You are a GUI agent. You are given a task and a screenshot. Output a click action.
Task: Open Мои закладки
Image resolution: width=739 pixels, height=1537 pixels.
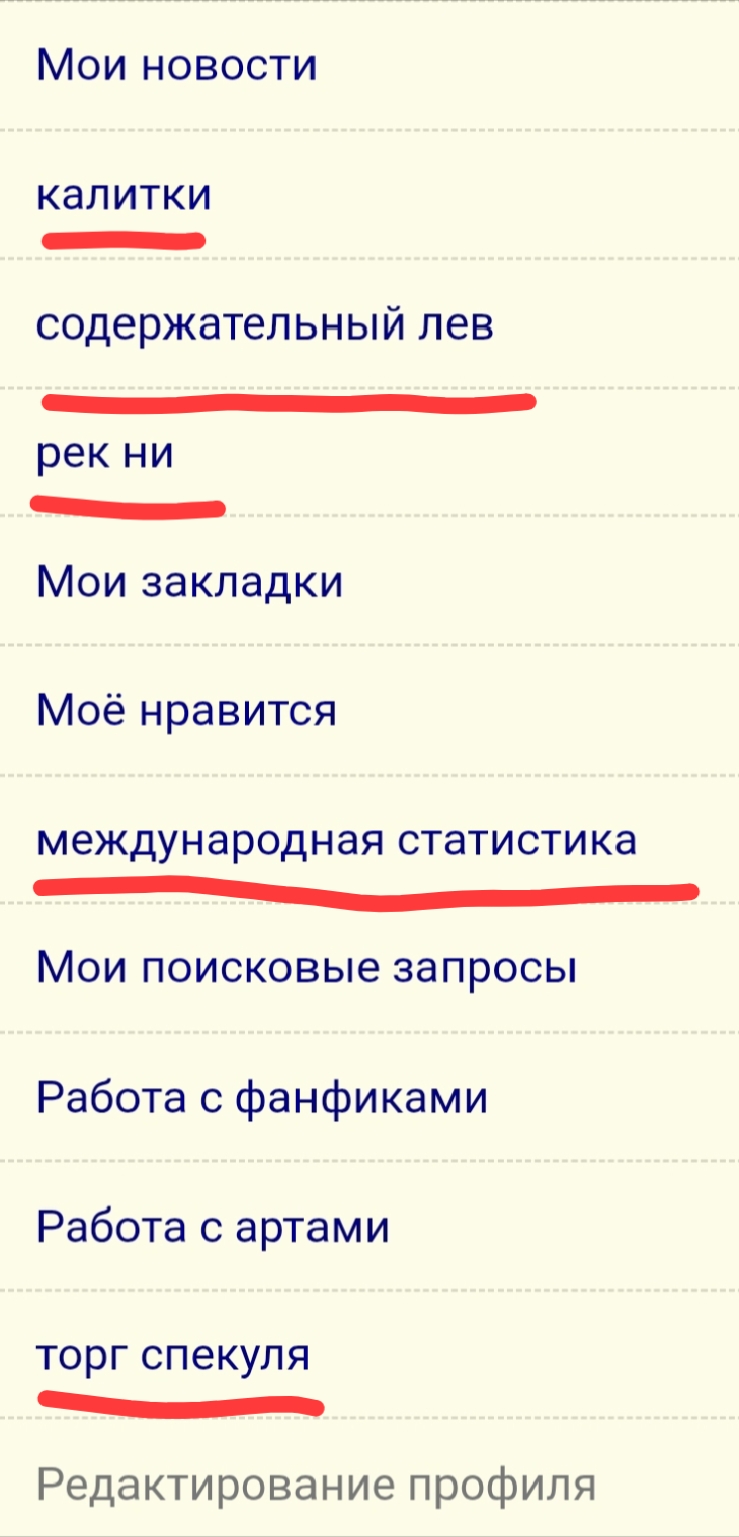click(x=190, y=582)
